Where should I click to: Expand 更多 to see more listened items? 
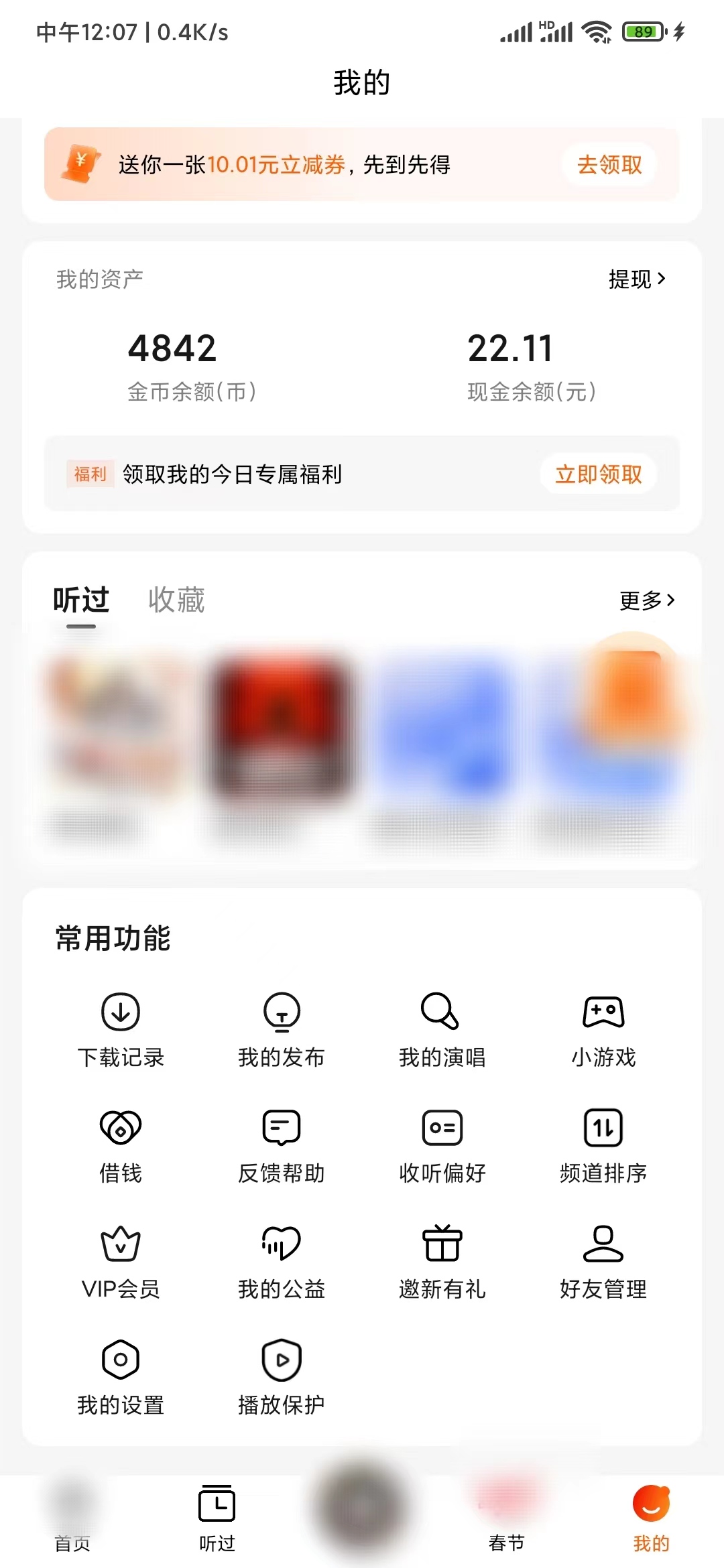click(647, 601)
